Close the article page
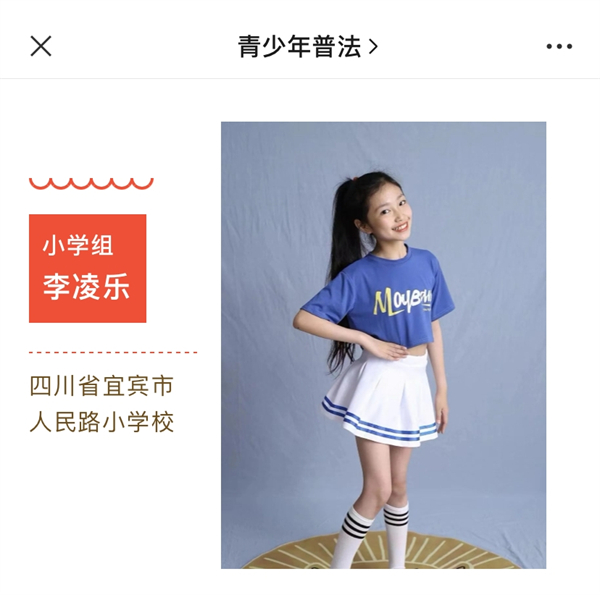Screen dimensions: 600x595 (41, 46)
